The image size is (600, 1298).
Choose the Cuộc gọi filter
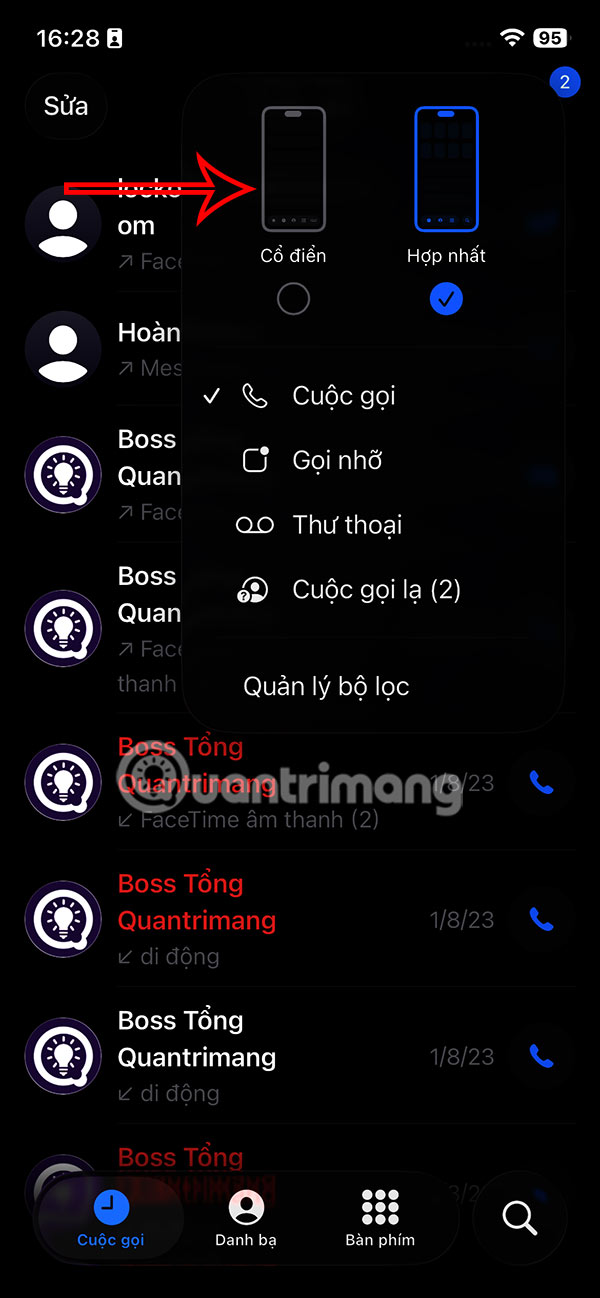click(343, 396)
